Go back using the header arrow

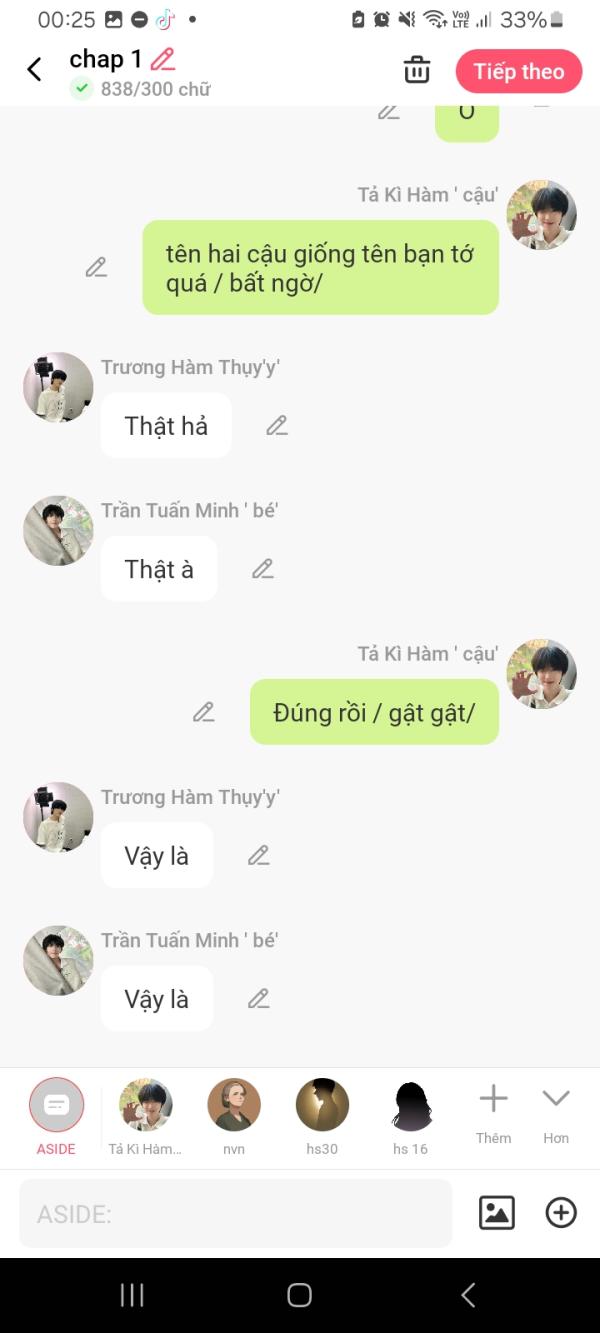[34, 69]
